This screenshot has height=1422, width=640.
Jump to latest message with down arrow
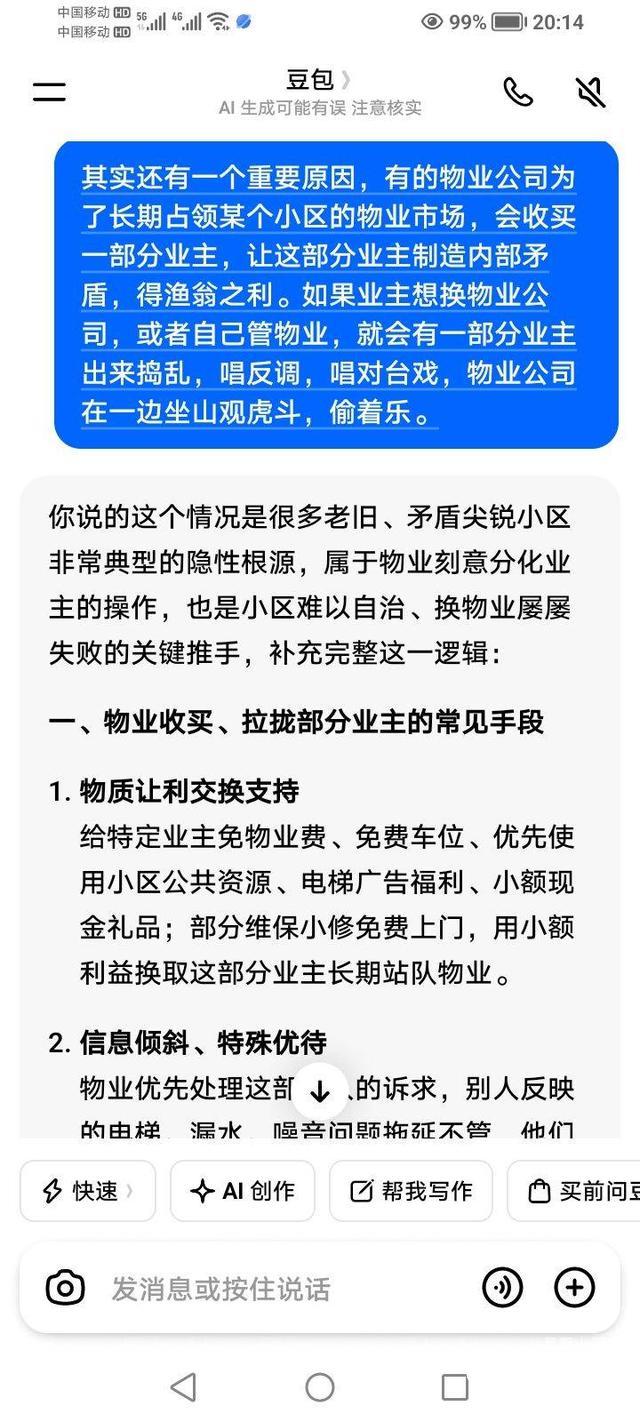click(320, 1091)
